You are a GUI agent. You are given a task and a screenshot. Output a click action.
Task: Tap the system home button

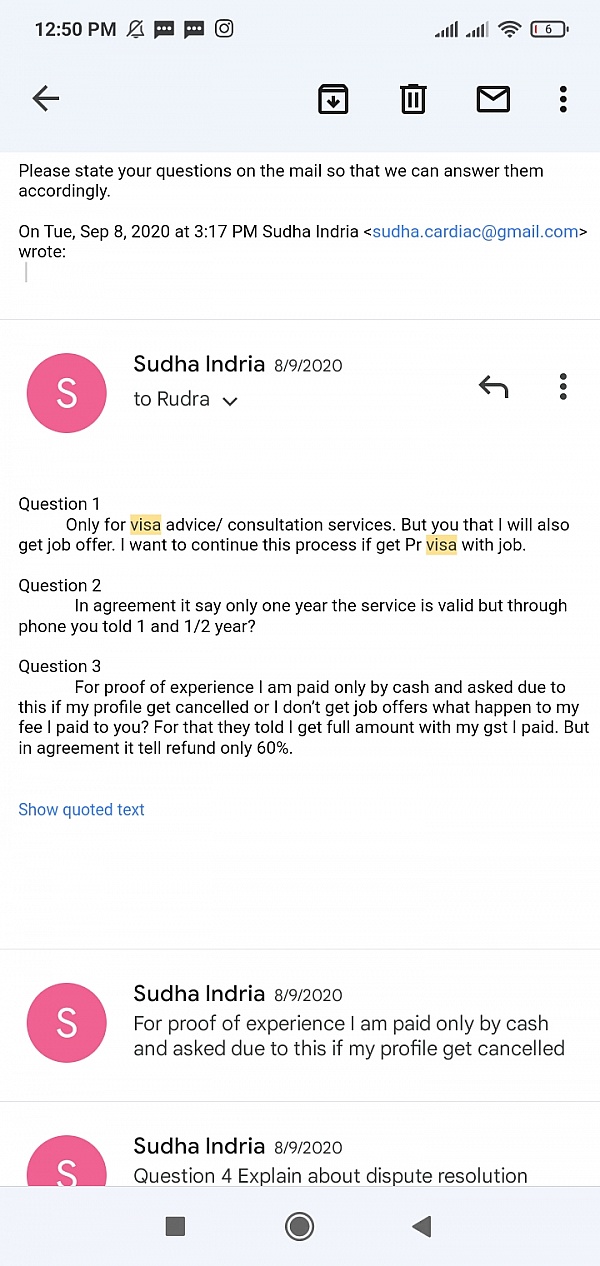299,1226
